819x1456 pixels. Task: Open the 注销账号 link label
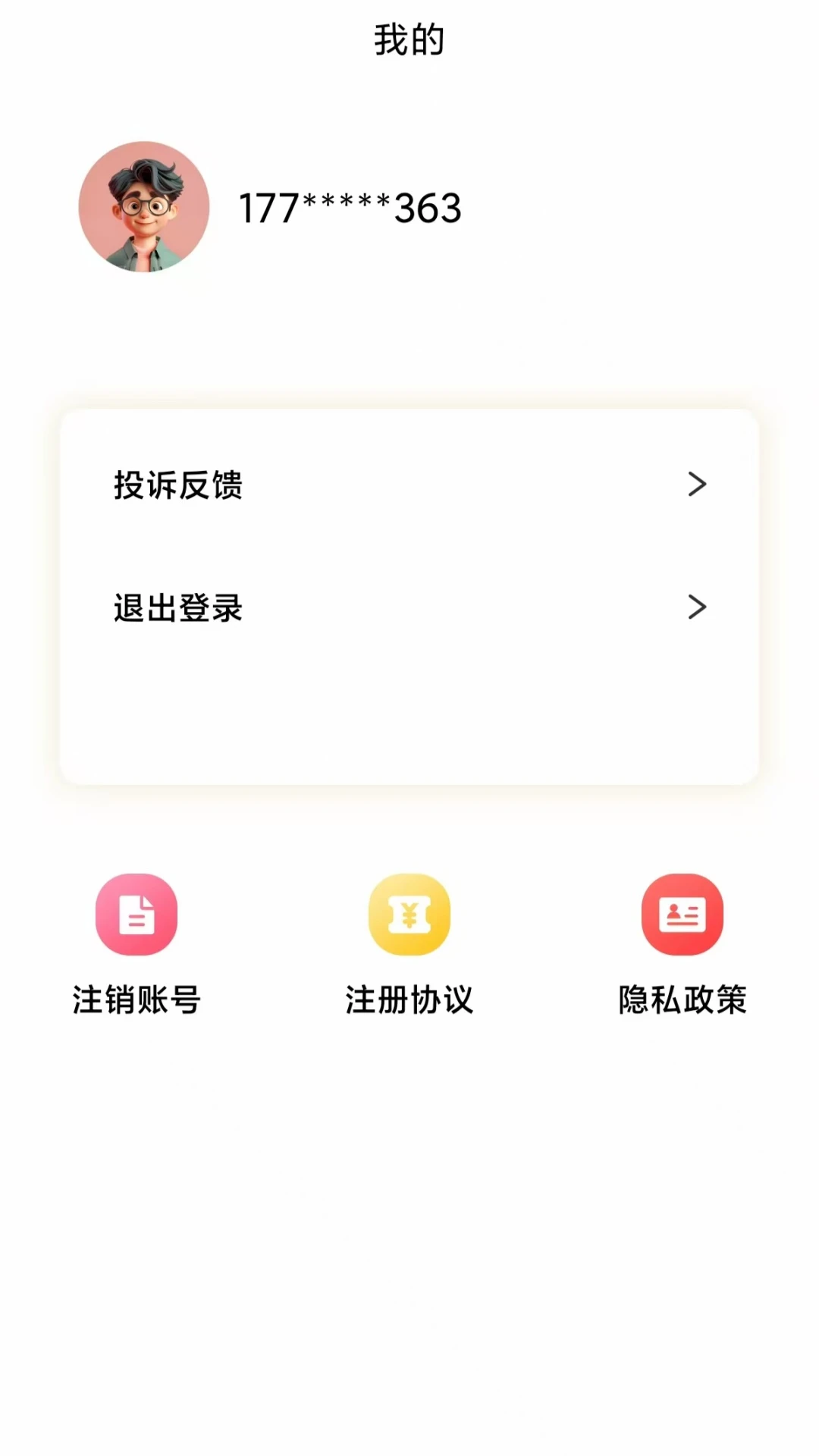click(x=136, y=999)
